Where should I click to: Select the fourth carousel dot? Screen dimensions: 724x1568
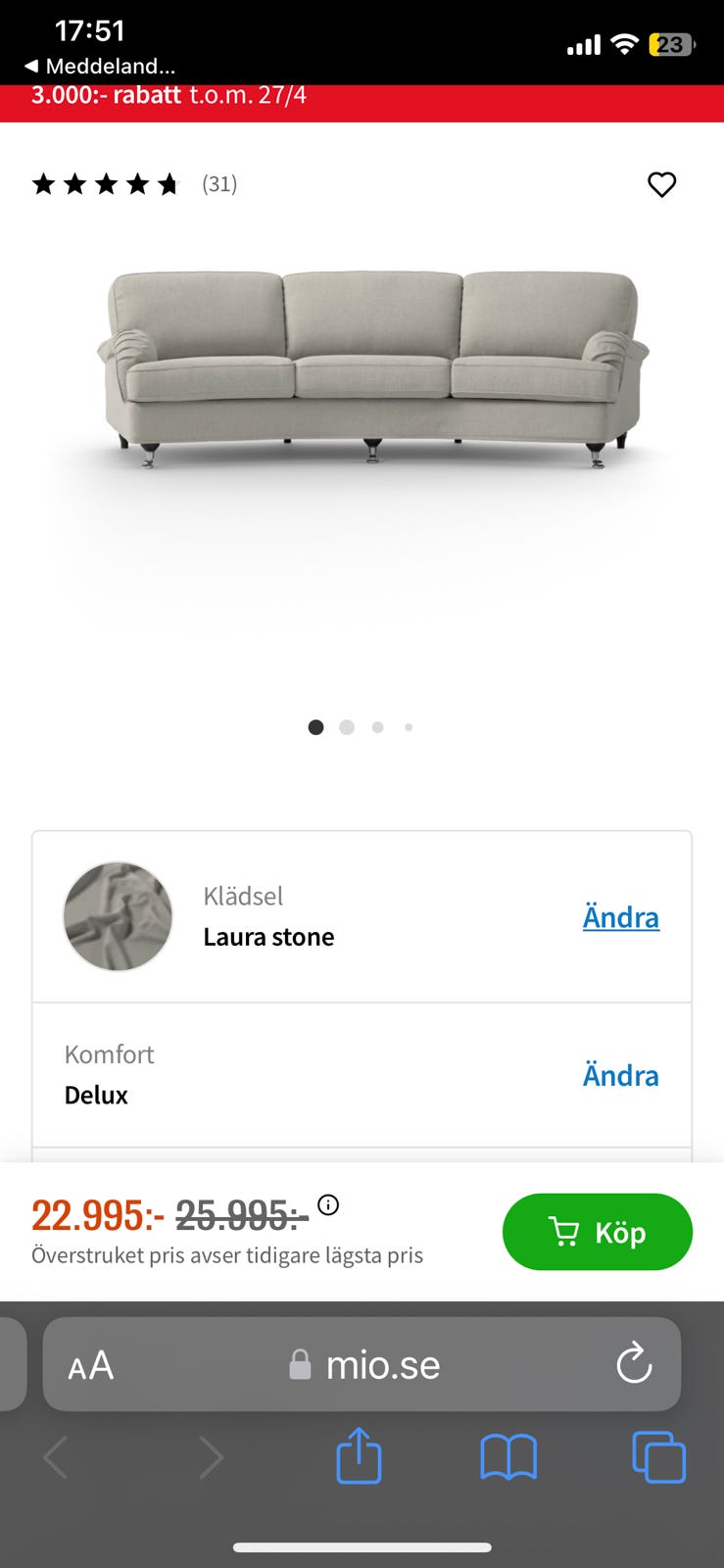(x=409, y=727)
